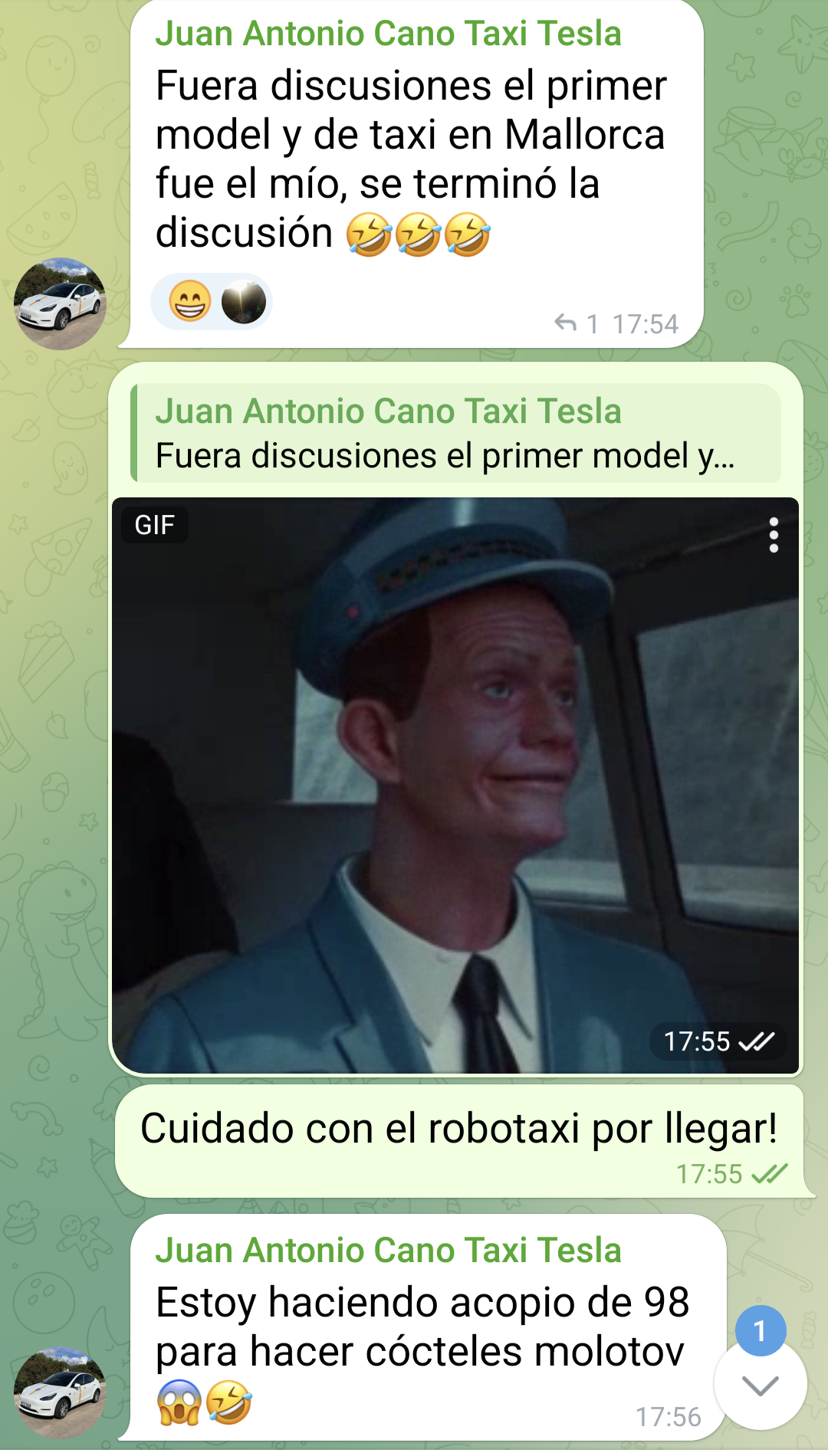View the reply thread count at 17:54
Screen dimensions: 828x1456
point(577,324)
